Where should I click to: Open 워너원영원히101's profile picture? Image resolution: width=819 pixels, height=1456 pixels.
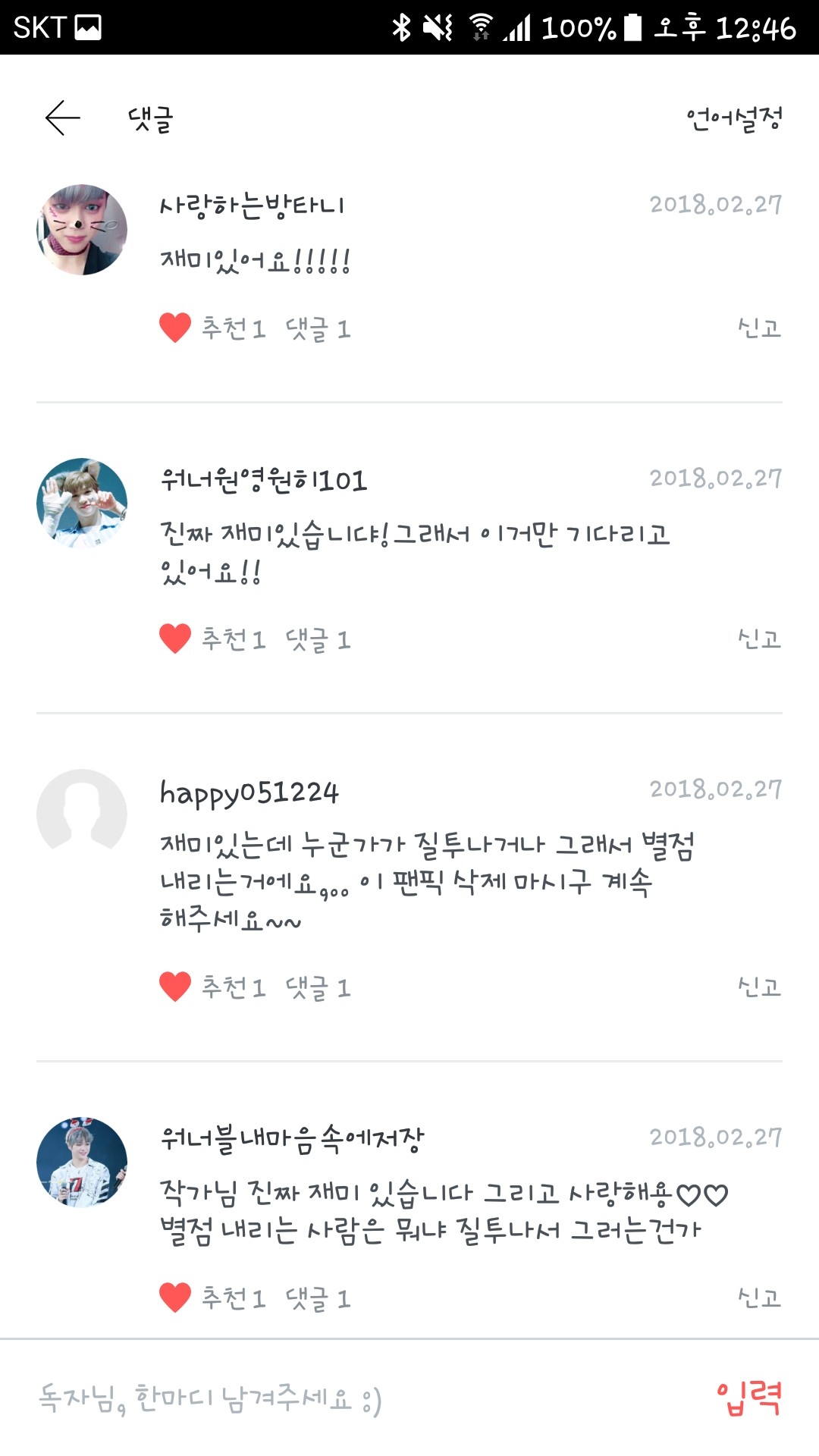point(82,503)
